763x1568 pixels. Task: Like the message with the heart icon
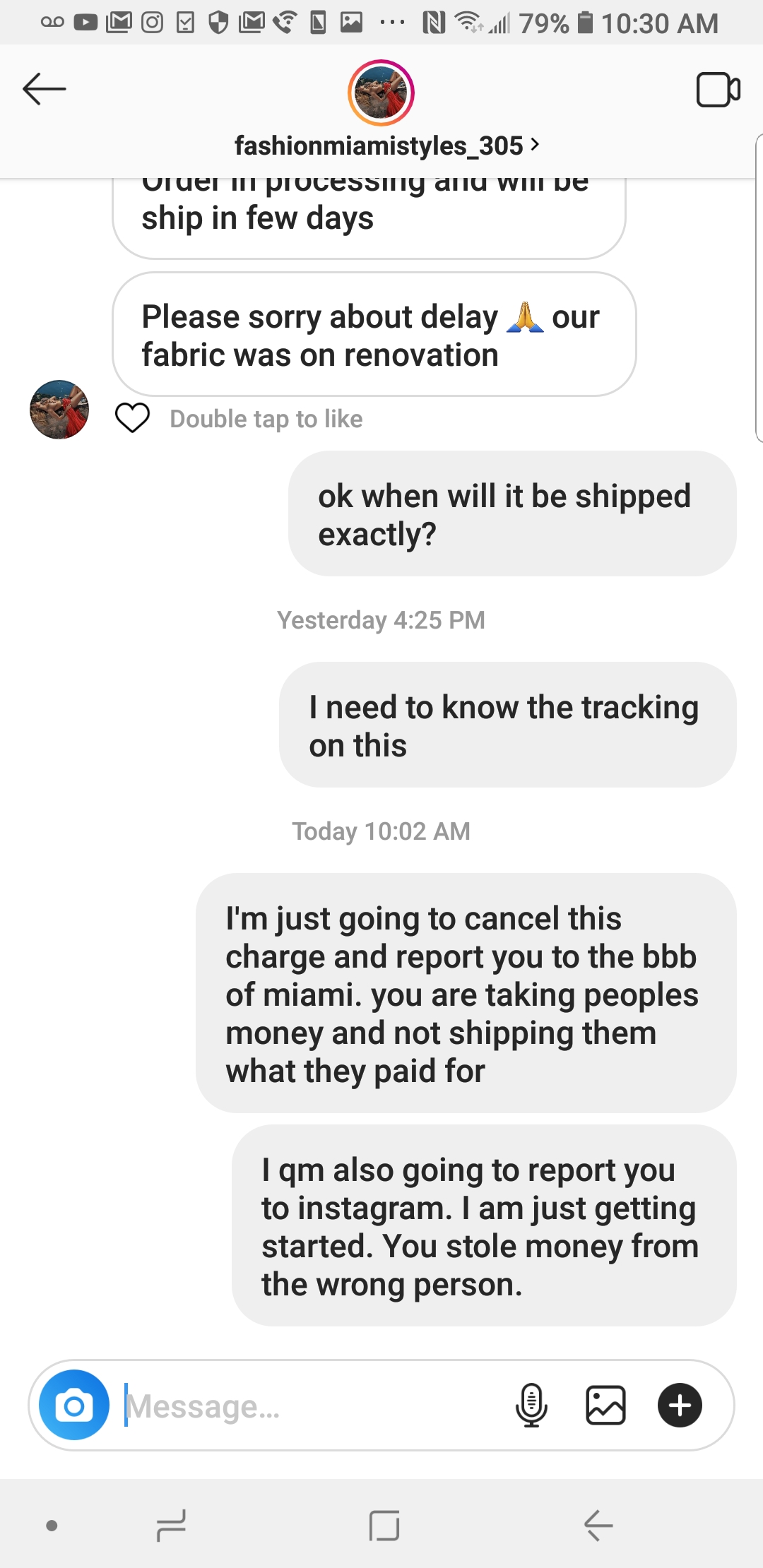(x=132, y=418)
